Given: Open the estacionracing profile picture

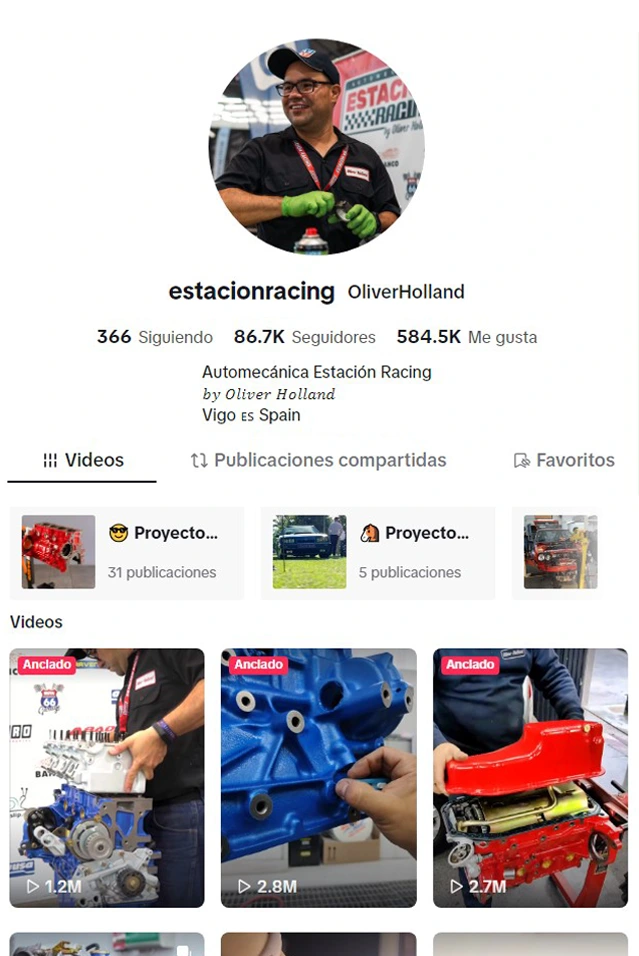Looking at the screenshot, I should pyautogui.click(x=317, y=147).
